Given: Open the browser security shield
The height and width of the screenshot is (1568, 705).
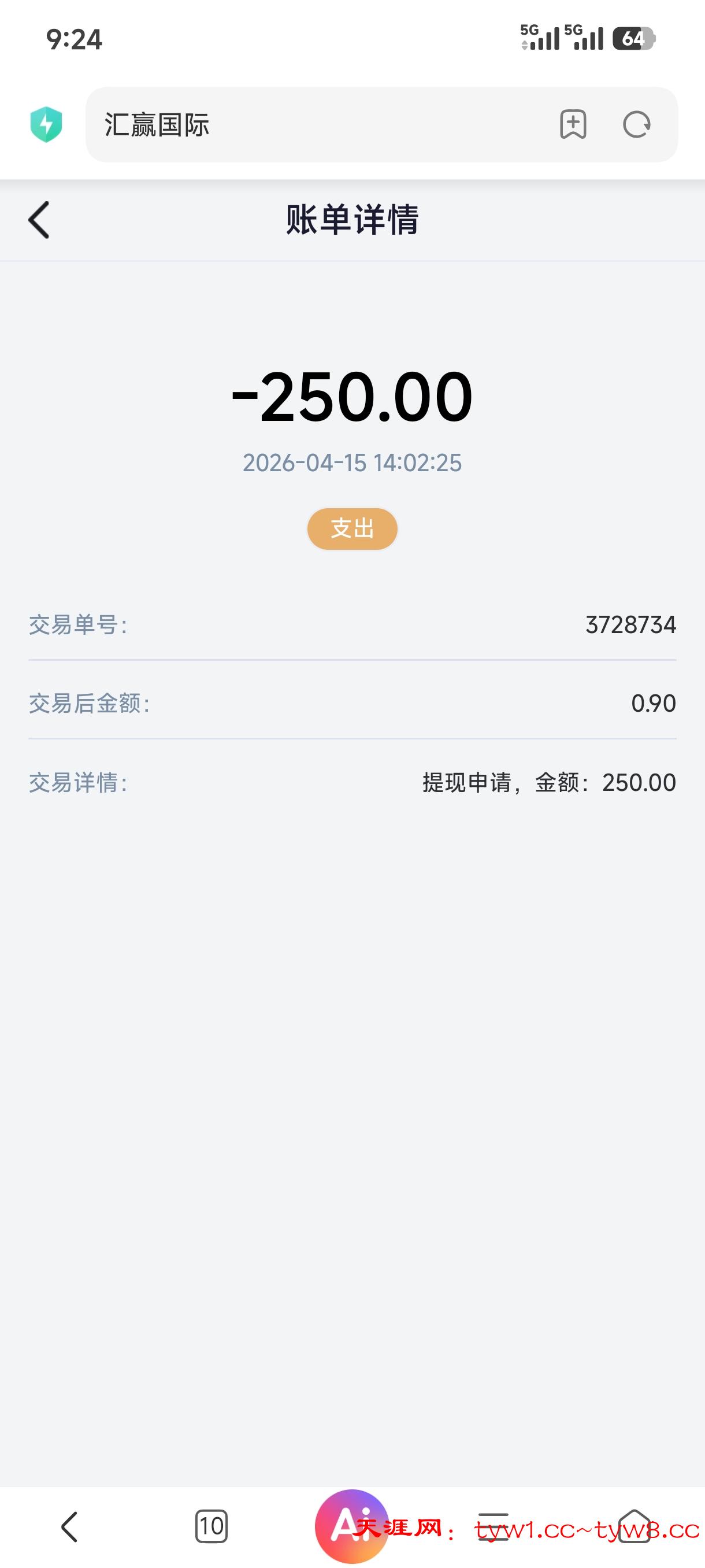Looking at the screenshot, I should coord(46,124).
